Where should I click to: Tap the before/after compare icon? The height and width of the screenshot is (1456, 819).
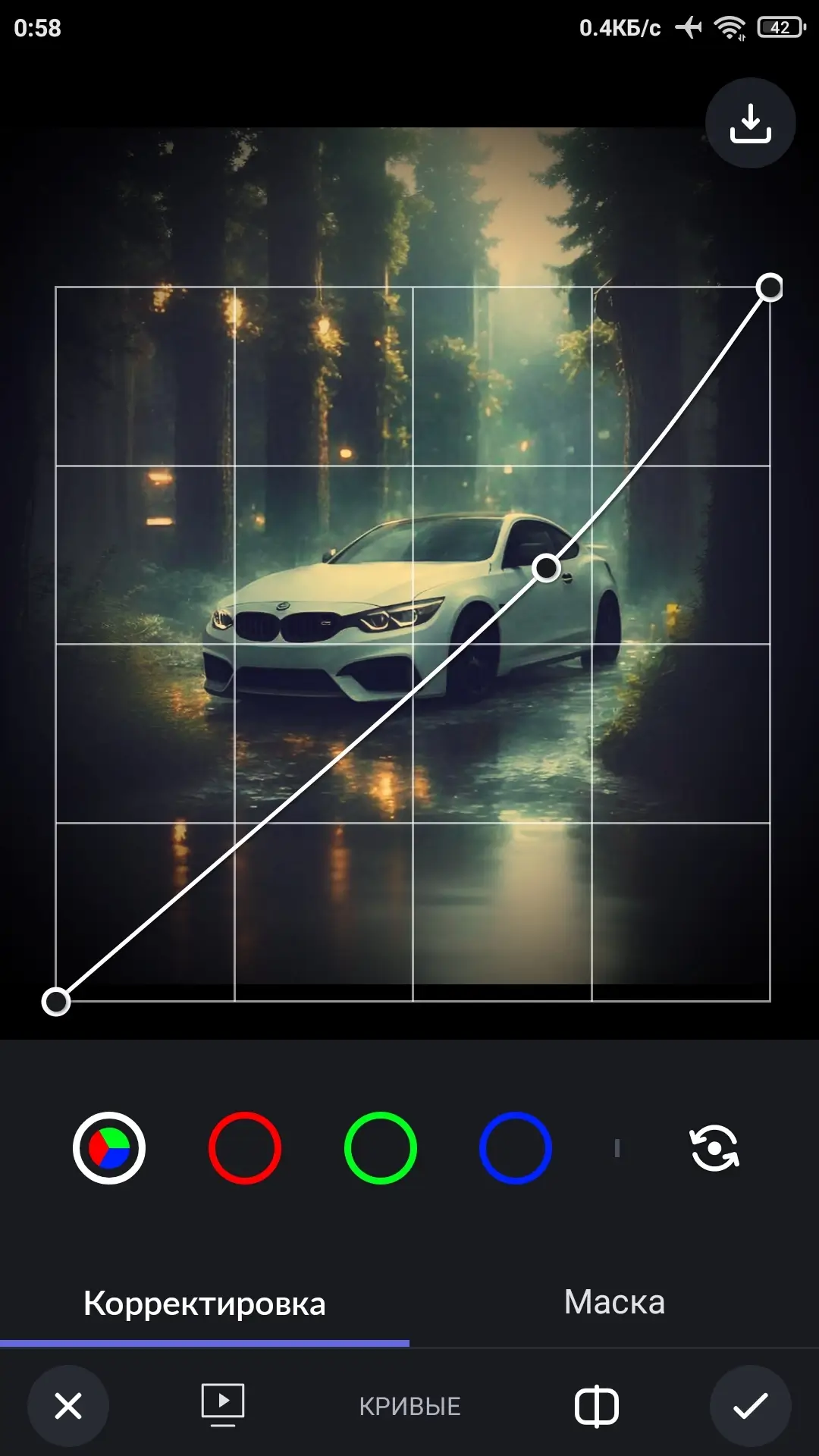point(597,1406)
